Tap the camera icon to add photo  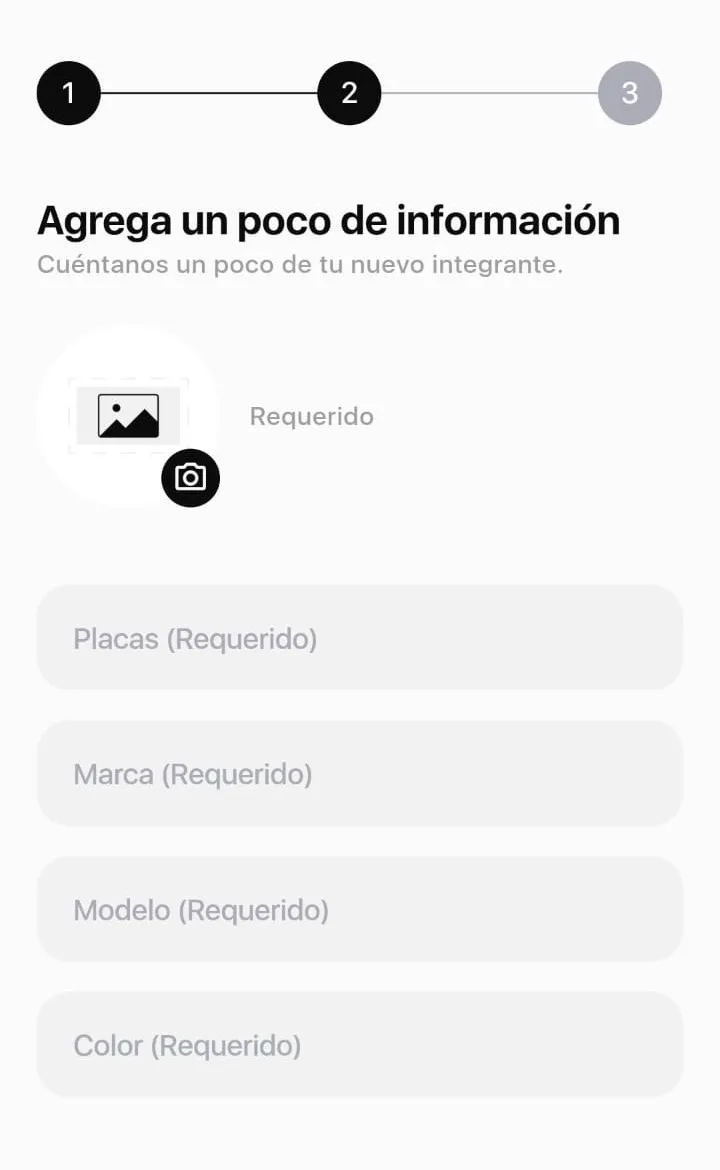point(190,478)
